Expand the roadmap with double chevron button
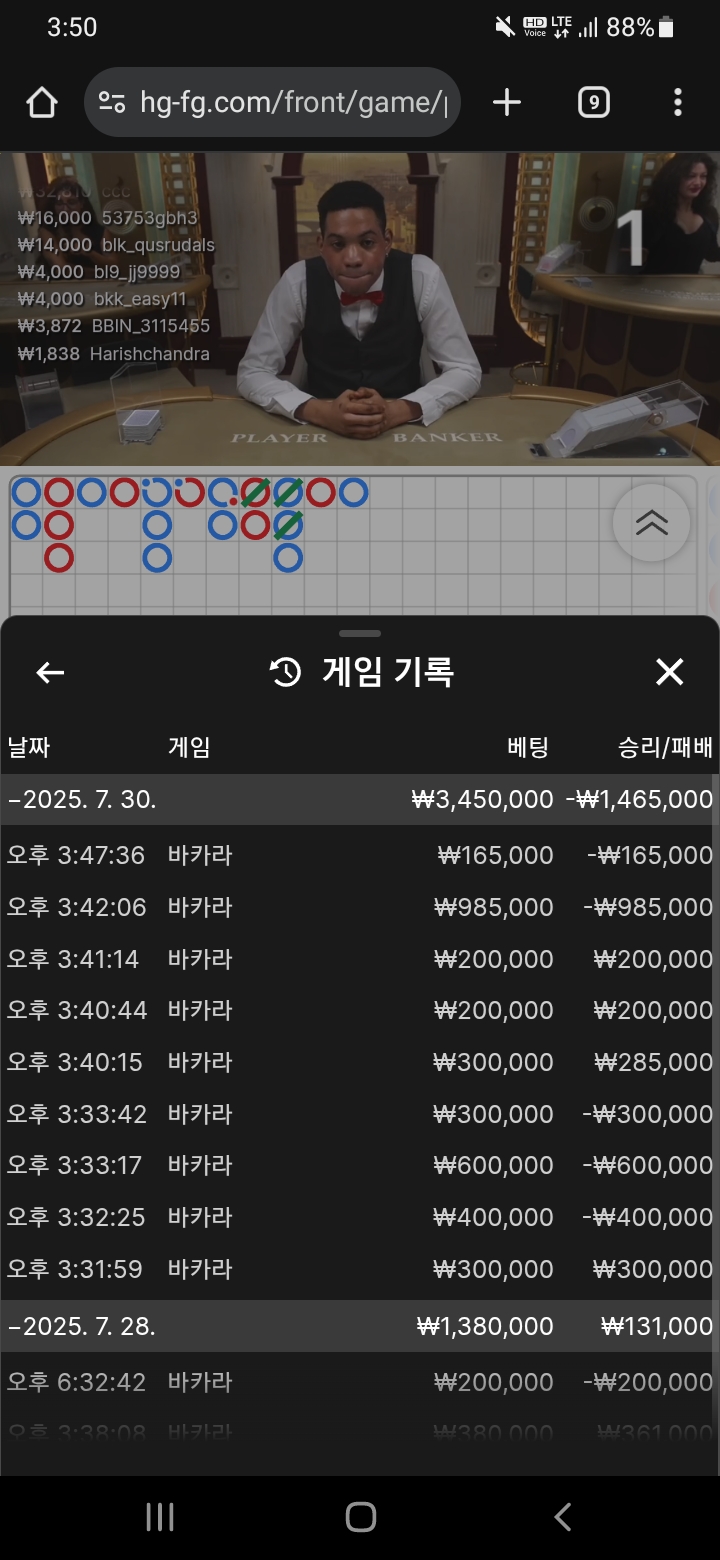The image size is (720, 1560). [651, 523]
